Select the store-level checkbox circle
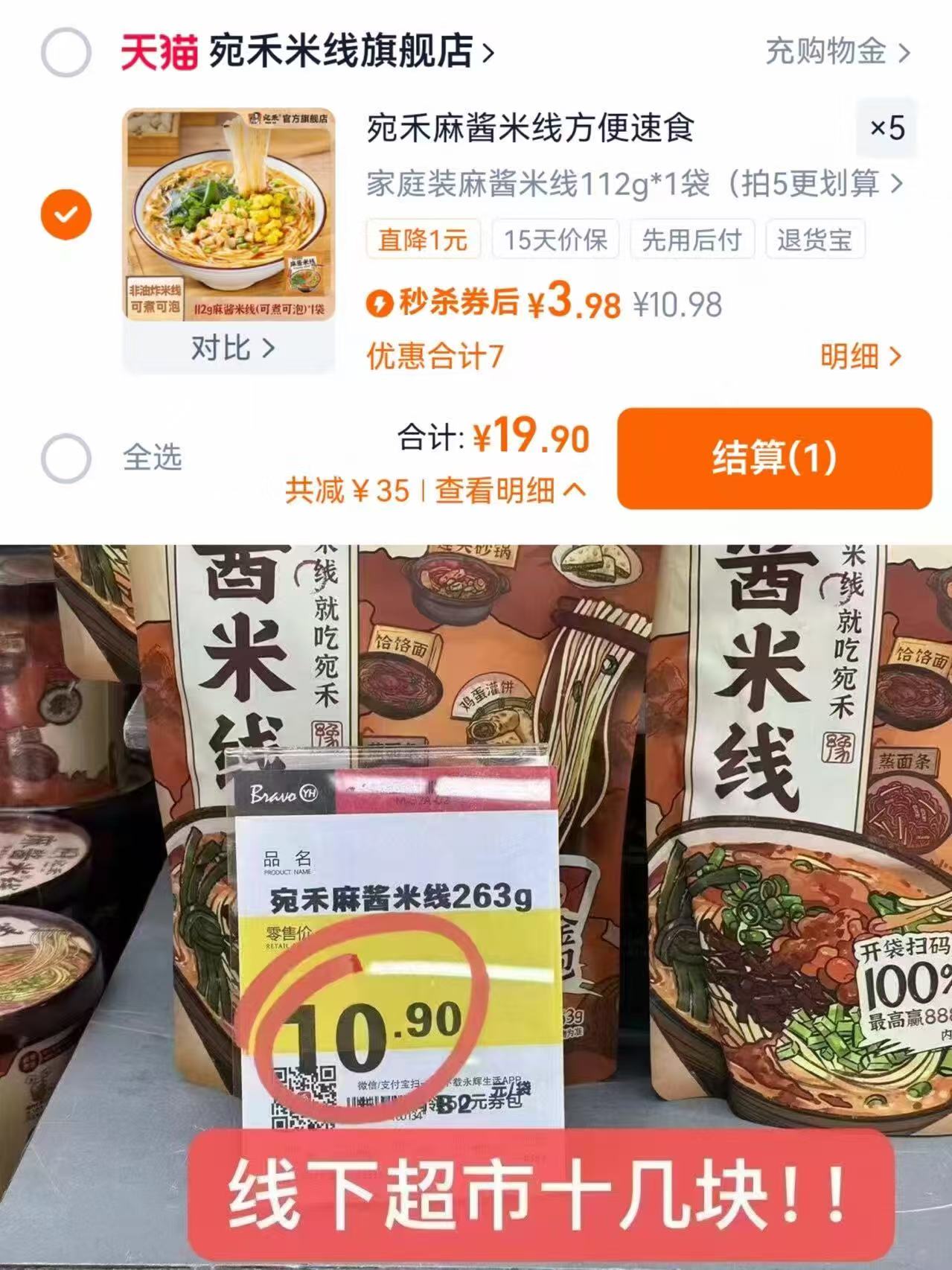 [66, 50]
